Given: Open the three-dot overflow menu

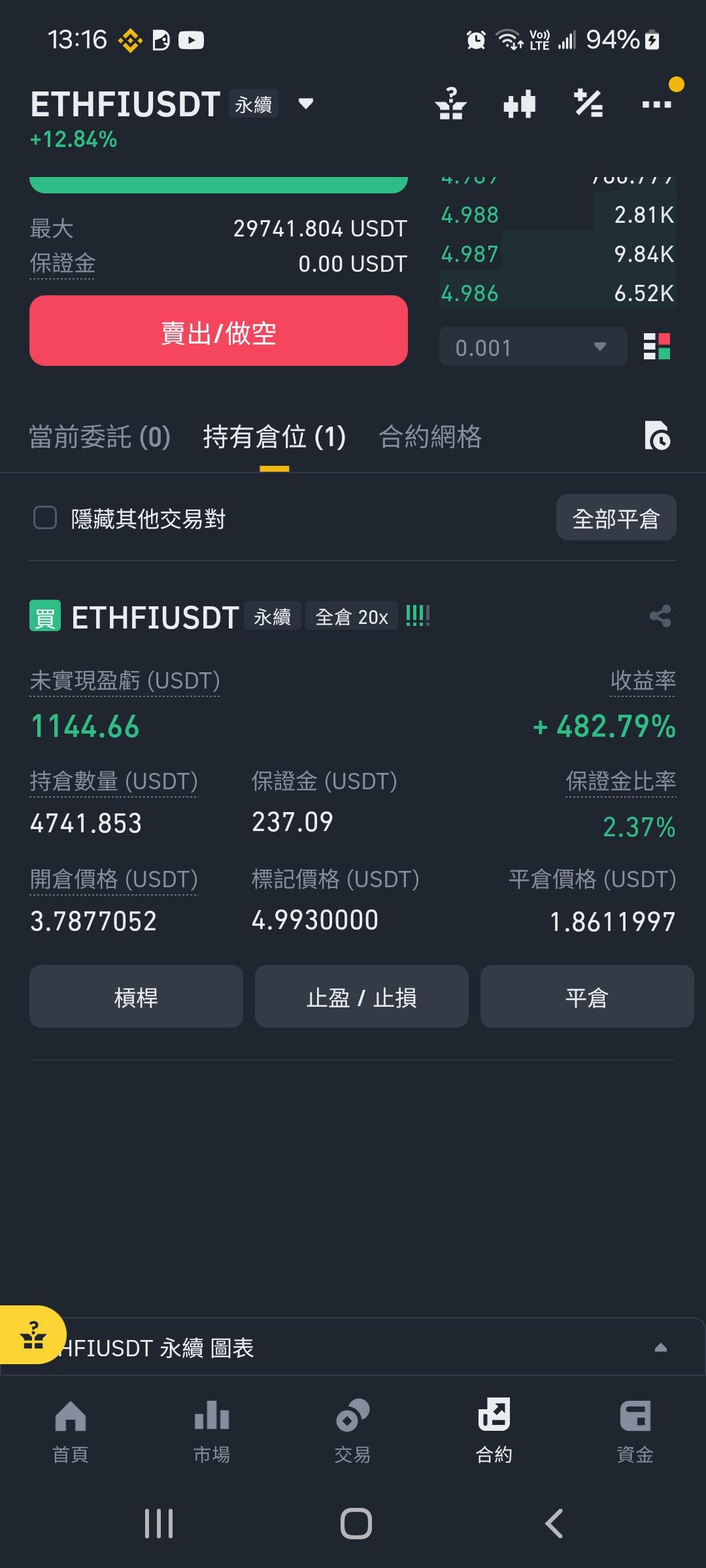Looking at the screenshot, I should 657,104.
